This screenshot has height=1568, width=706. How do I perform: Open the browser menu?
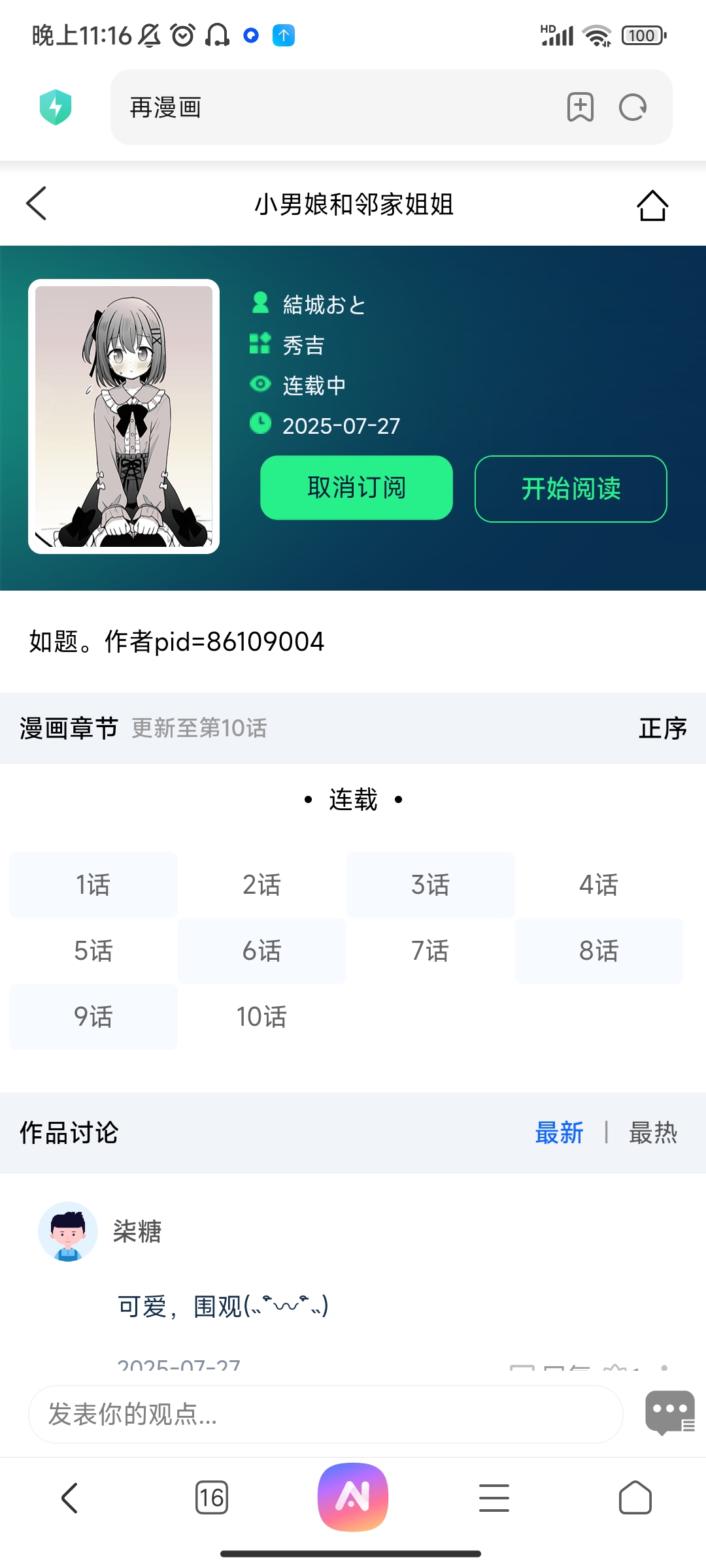pos(494,1497)
